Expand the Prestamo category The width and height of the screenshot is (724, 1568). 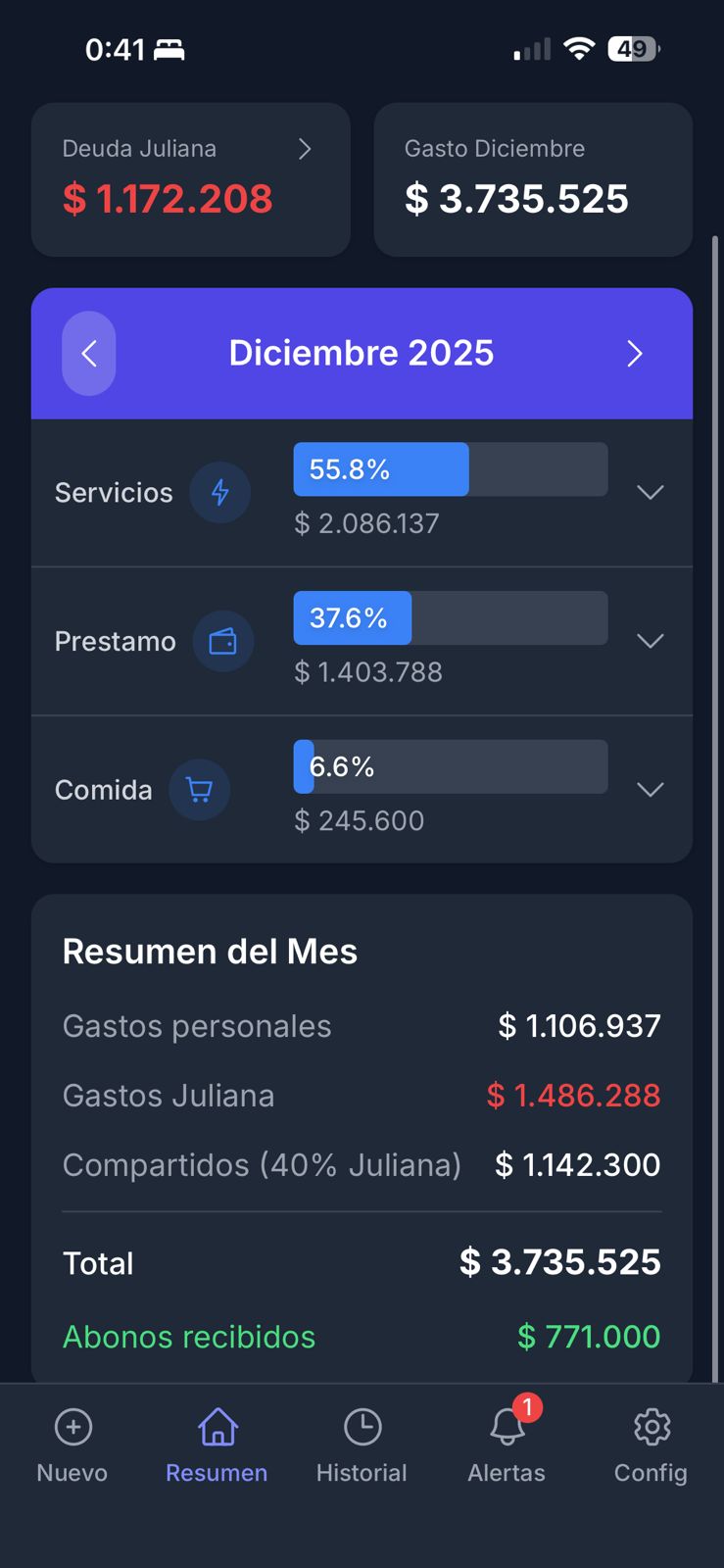pos(651,641)
